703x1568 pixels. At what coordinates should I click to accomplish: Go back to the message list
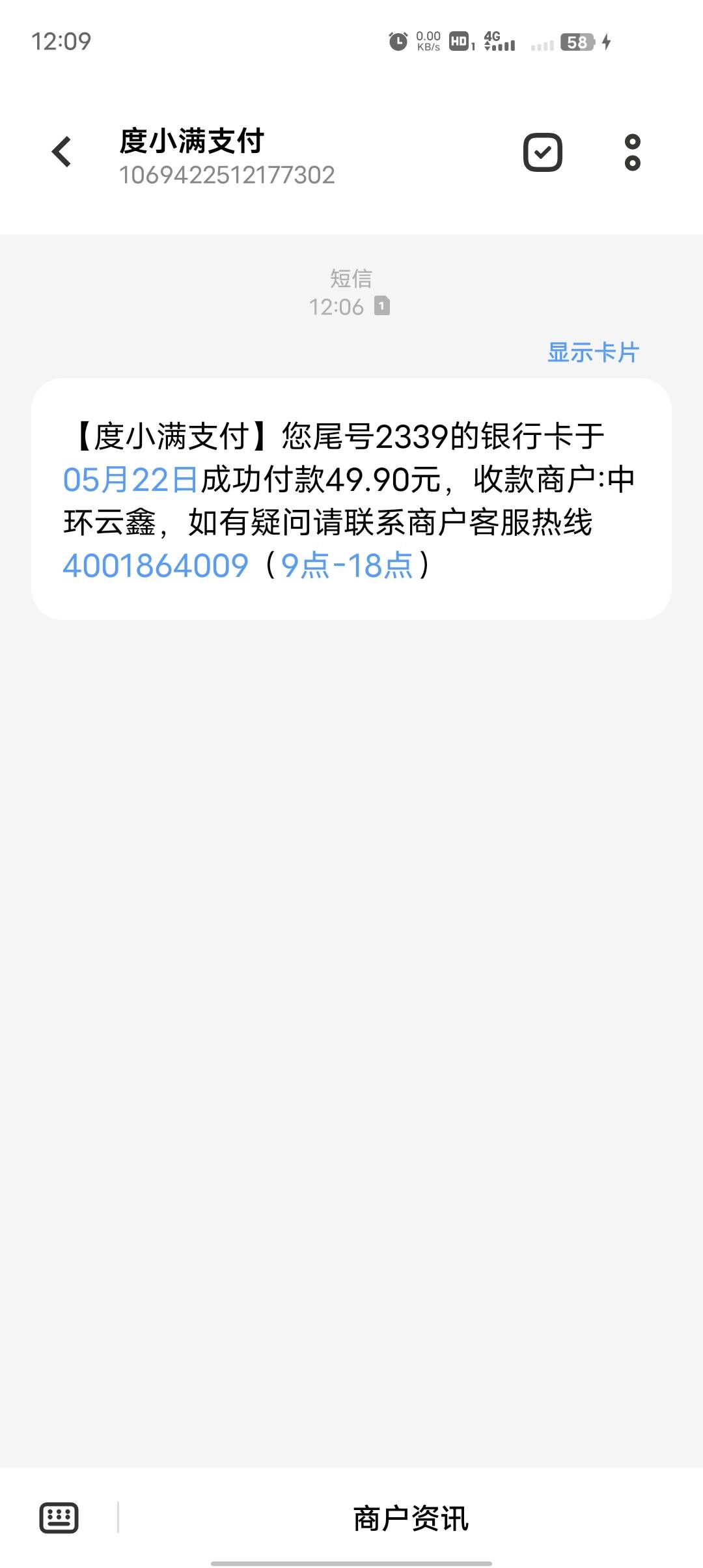[62, 152]
